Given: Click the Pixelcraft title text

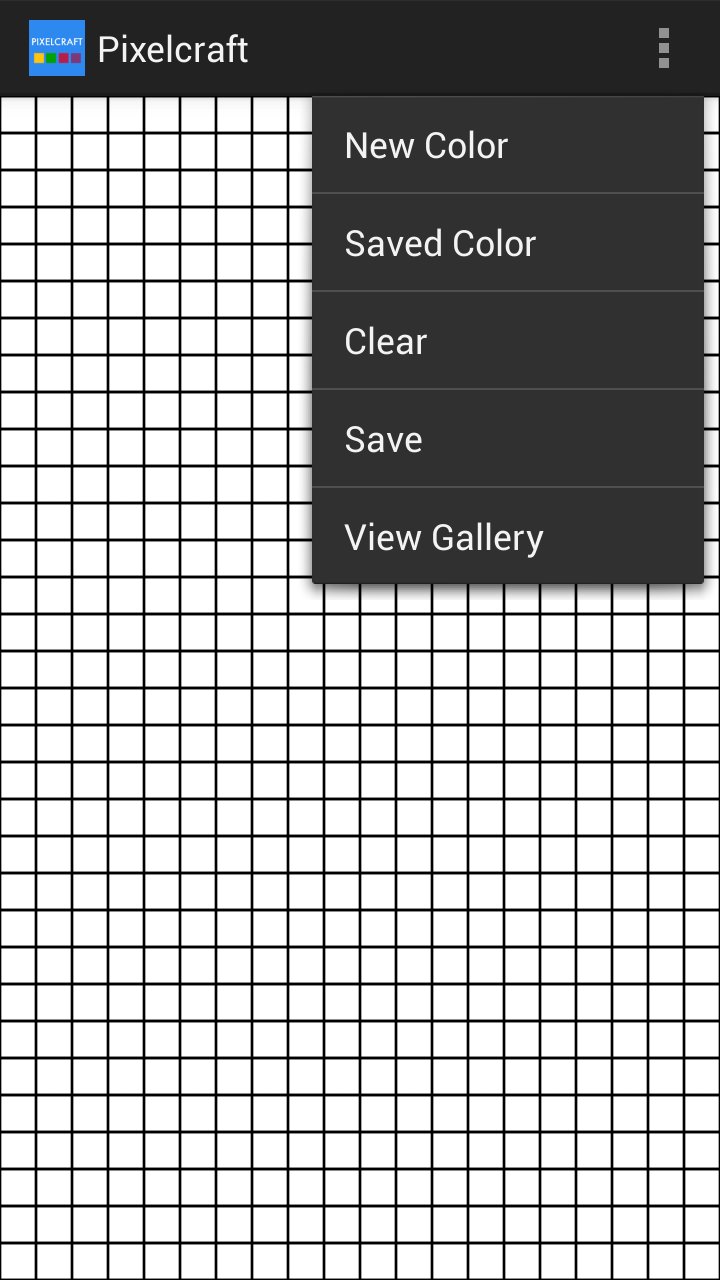Looking at the screenshot, I should click(172, 49).
